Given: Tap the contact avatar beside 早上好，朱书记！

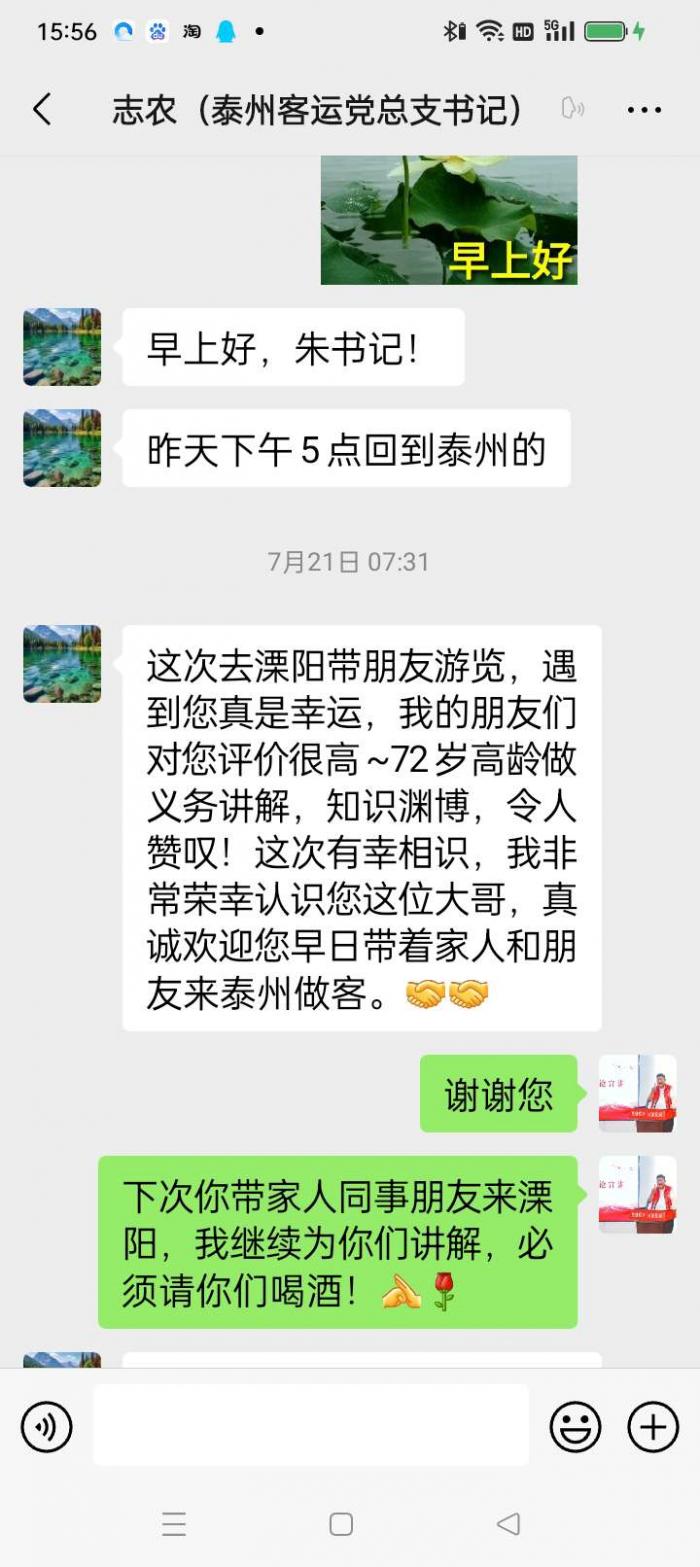Looking at the screenshot, I should point(62,347).
